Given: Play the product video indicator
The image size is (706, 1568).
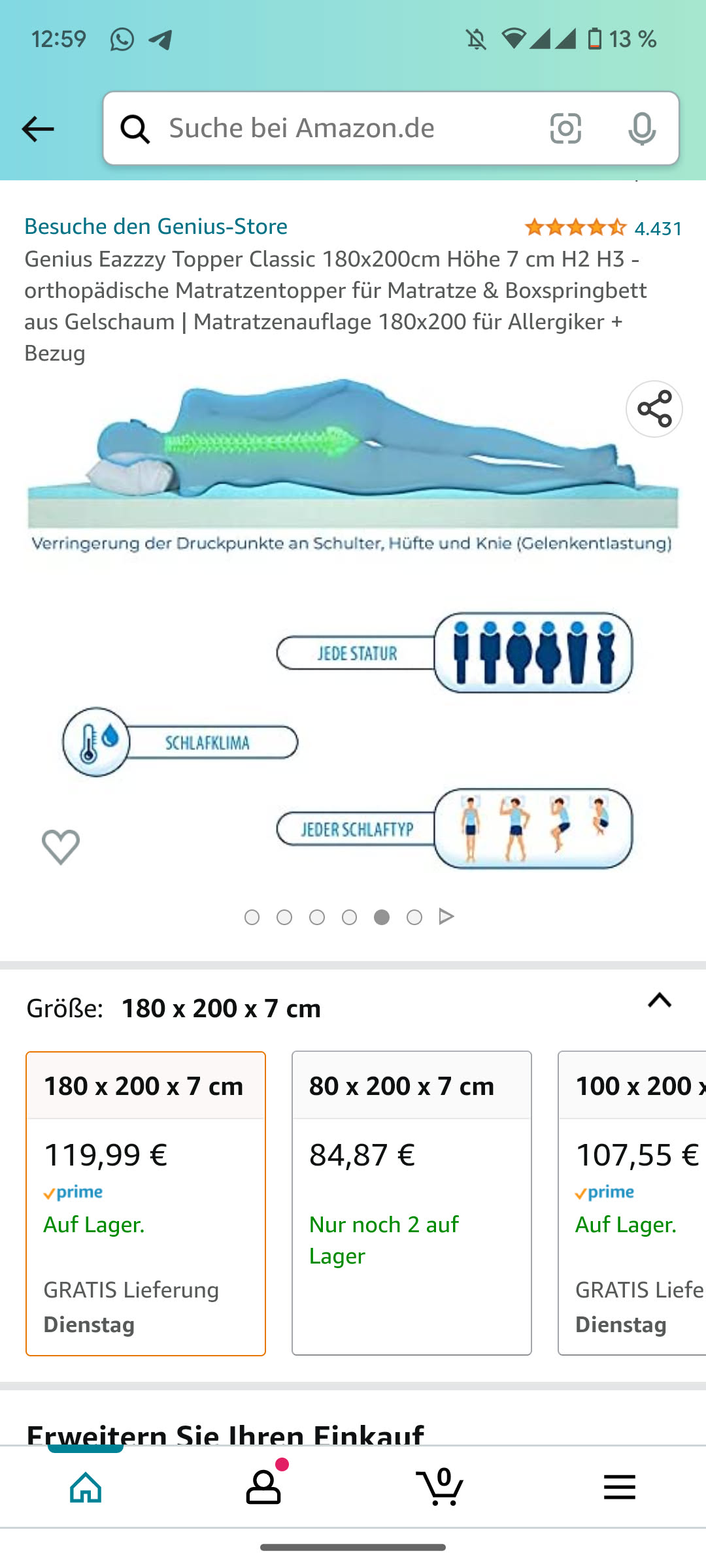Looking at the screenshot, I should point(446,917).
